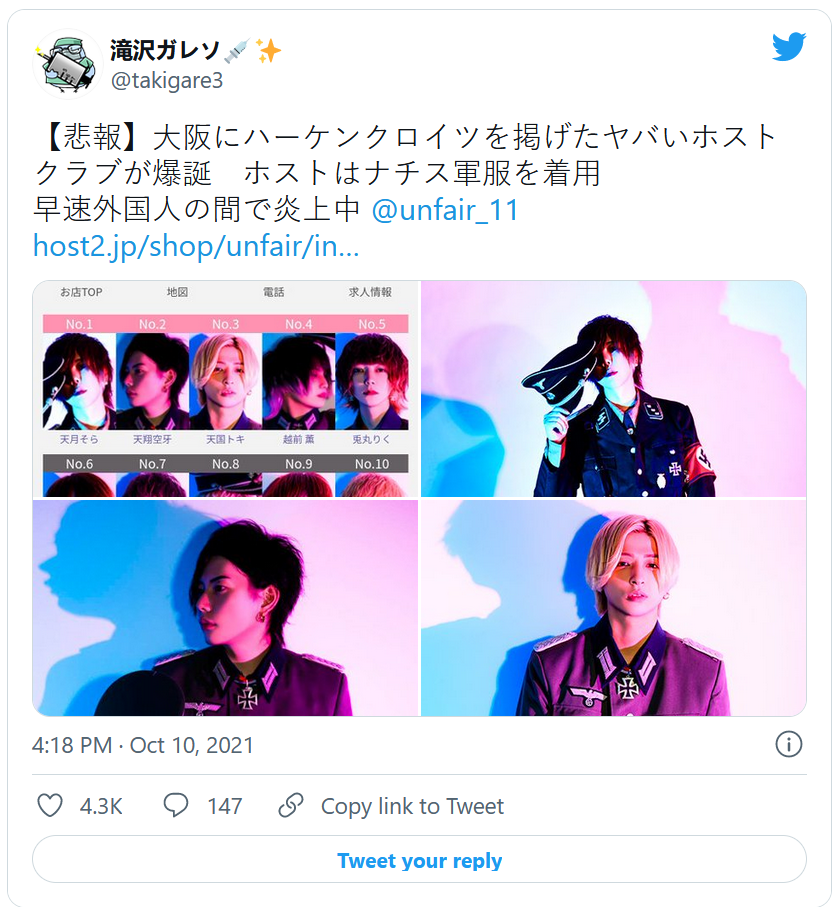840x922 pixels.
Task: Open the tweet timestamp 4:18 PM link
Action: 143,745
